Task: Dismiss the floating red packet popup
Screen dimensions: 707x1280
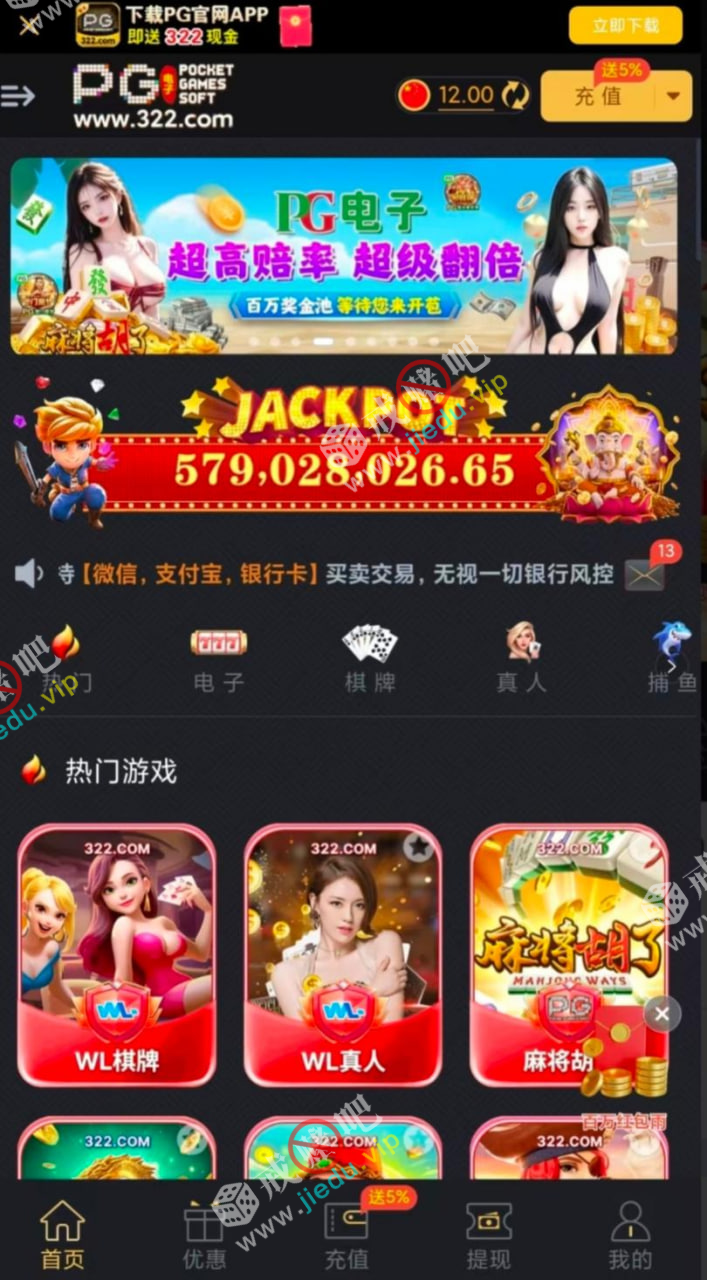Action: click(661, 1014)
